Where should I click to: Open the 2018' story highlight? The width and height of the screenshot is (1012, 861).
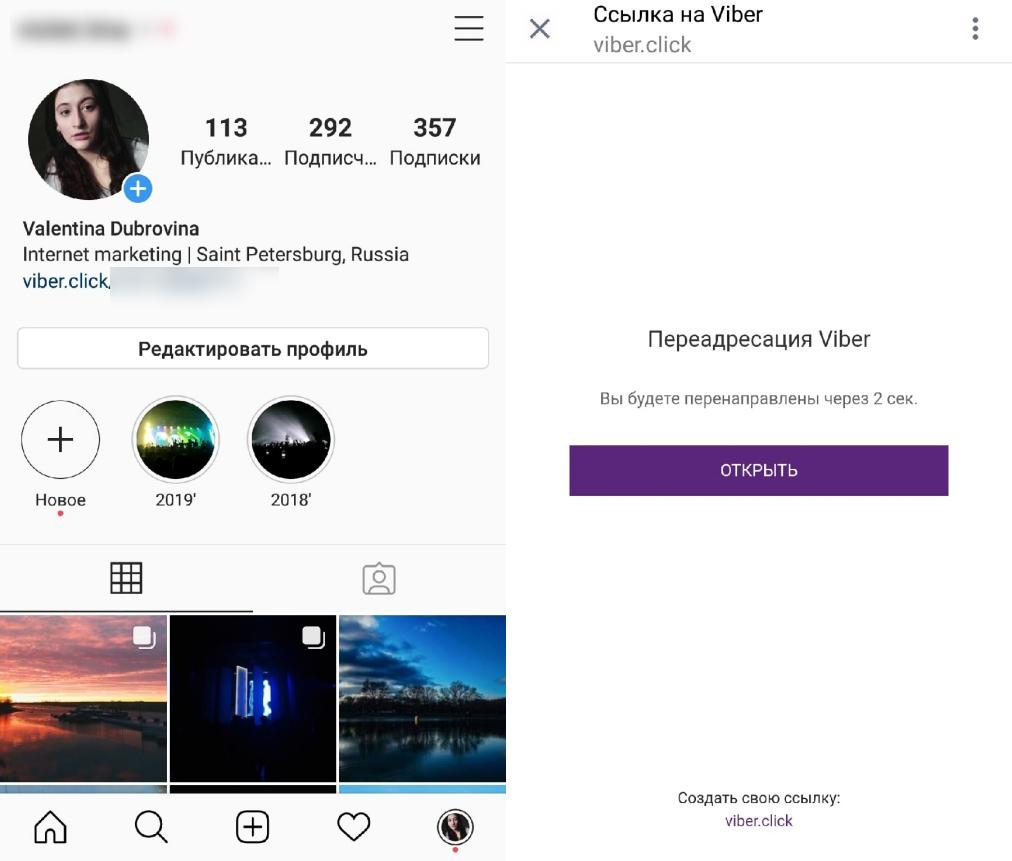(291, 440)
